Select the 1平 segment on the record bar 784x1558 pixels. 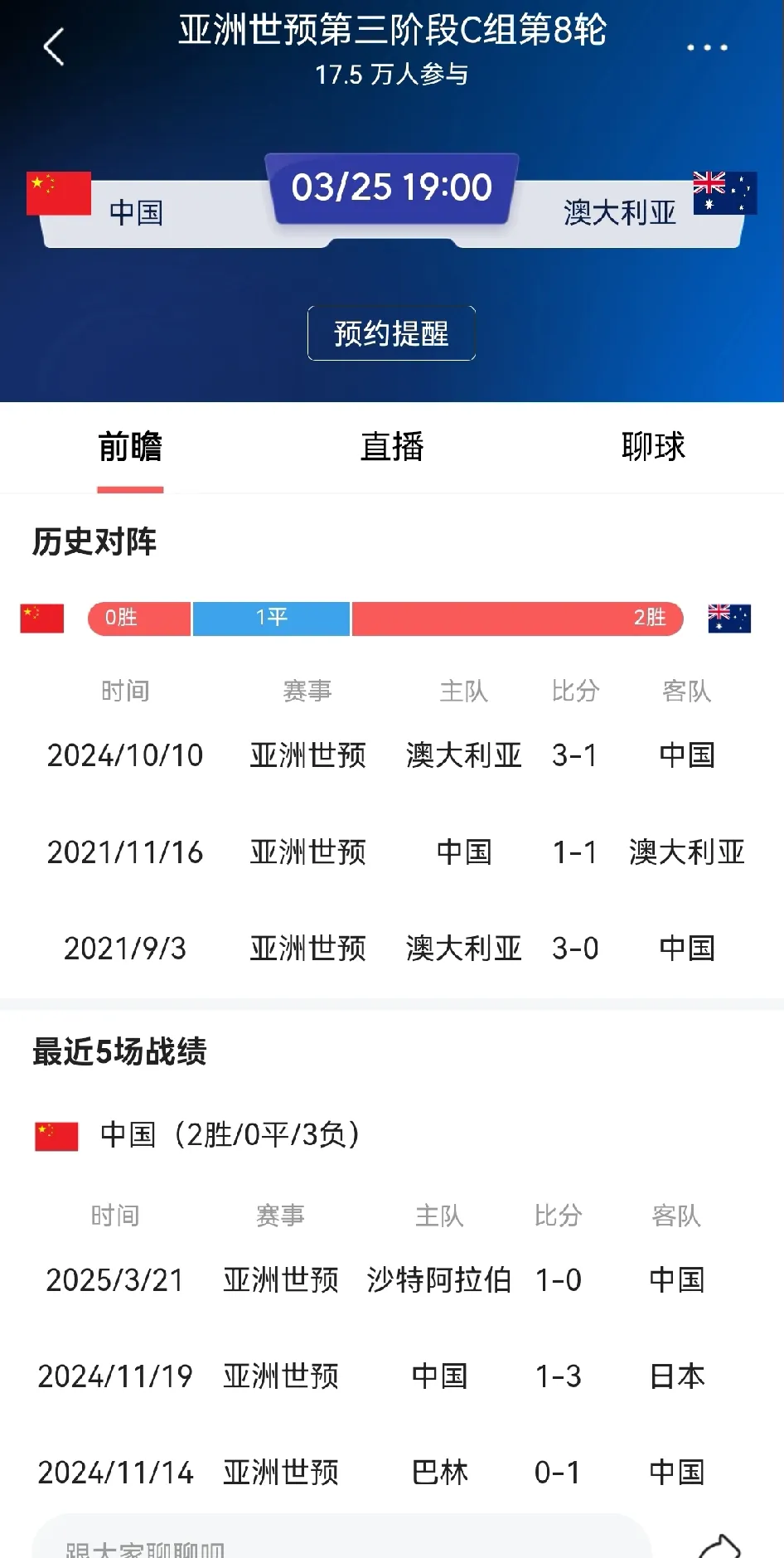tap(270, 618)
